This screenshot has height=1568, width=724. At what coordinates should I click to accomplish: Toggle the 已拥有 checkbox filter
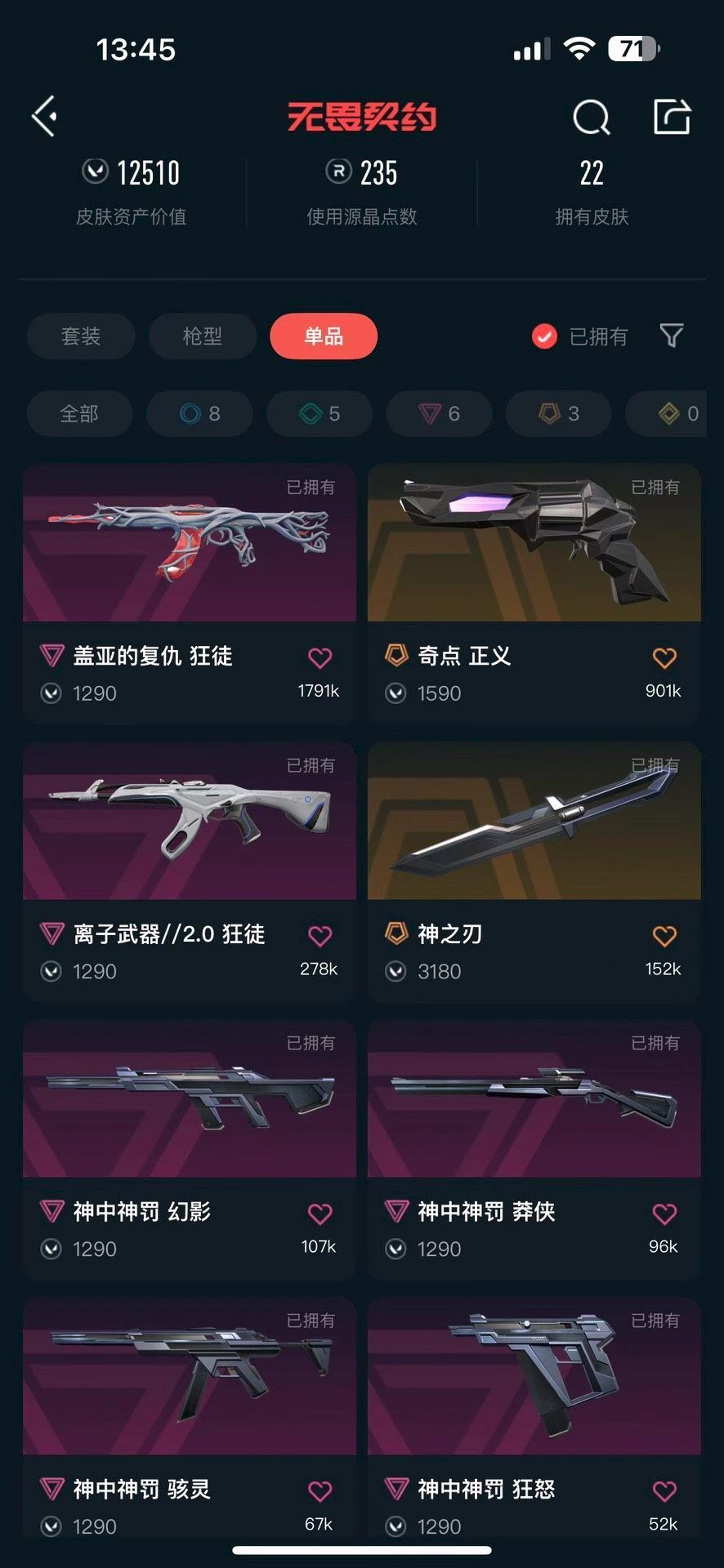tap(545, 336)
